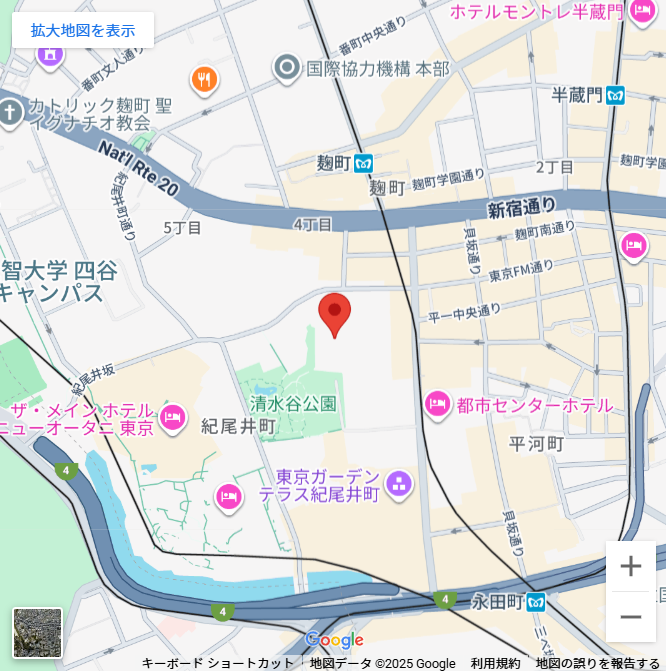
Task: Select ホテルニューオータニ ザ・メイン hotel marker
Action: 173,417
